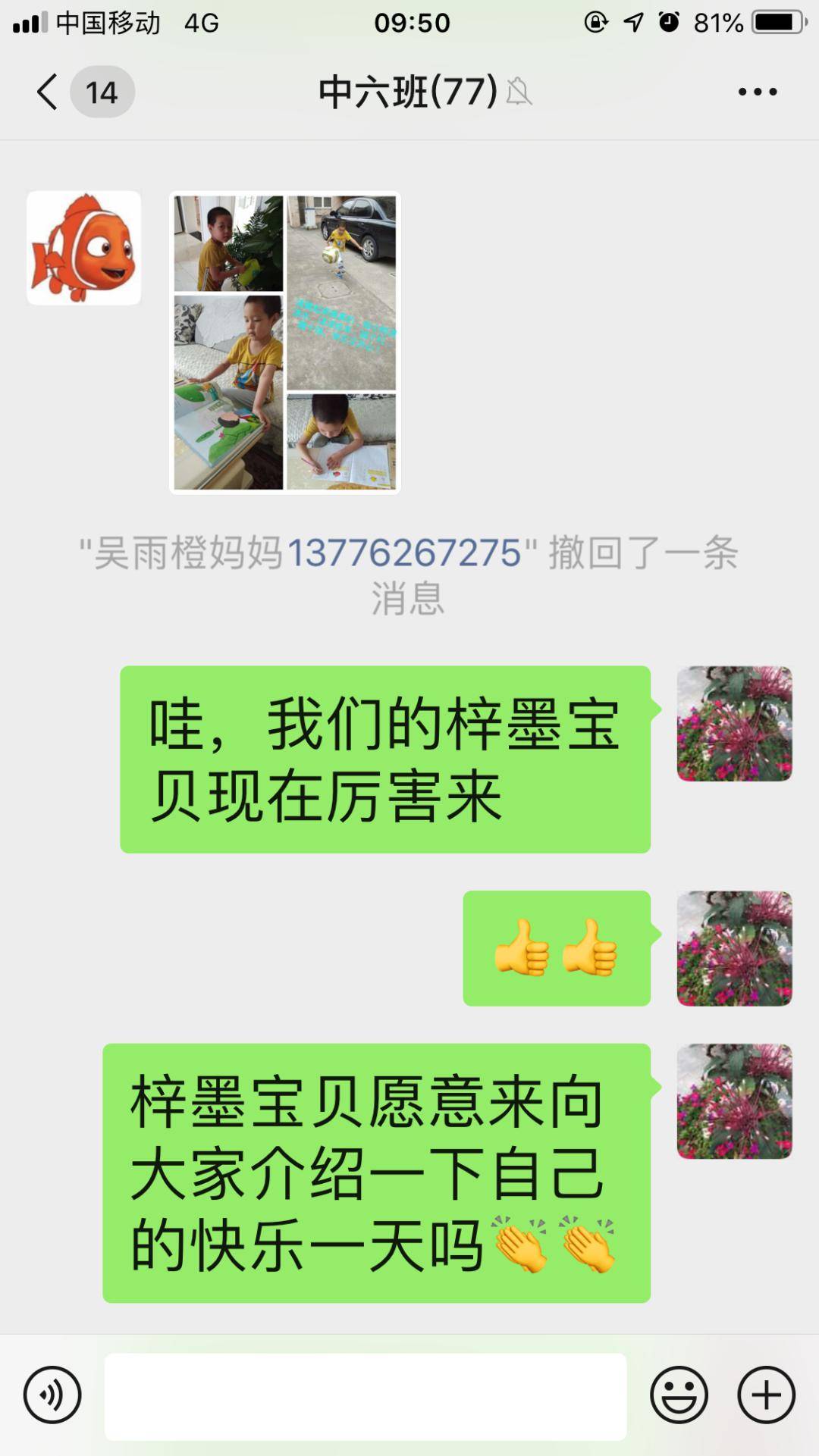819x1456 pixels.
Task: Open the shared photo collage image
Action: (x=284, y=343)
